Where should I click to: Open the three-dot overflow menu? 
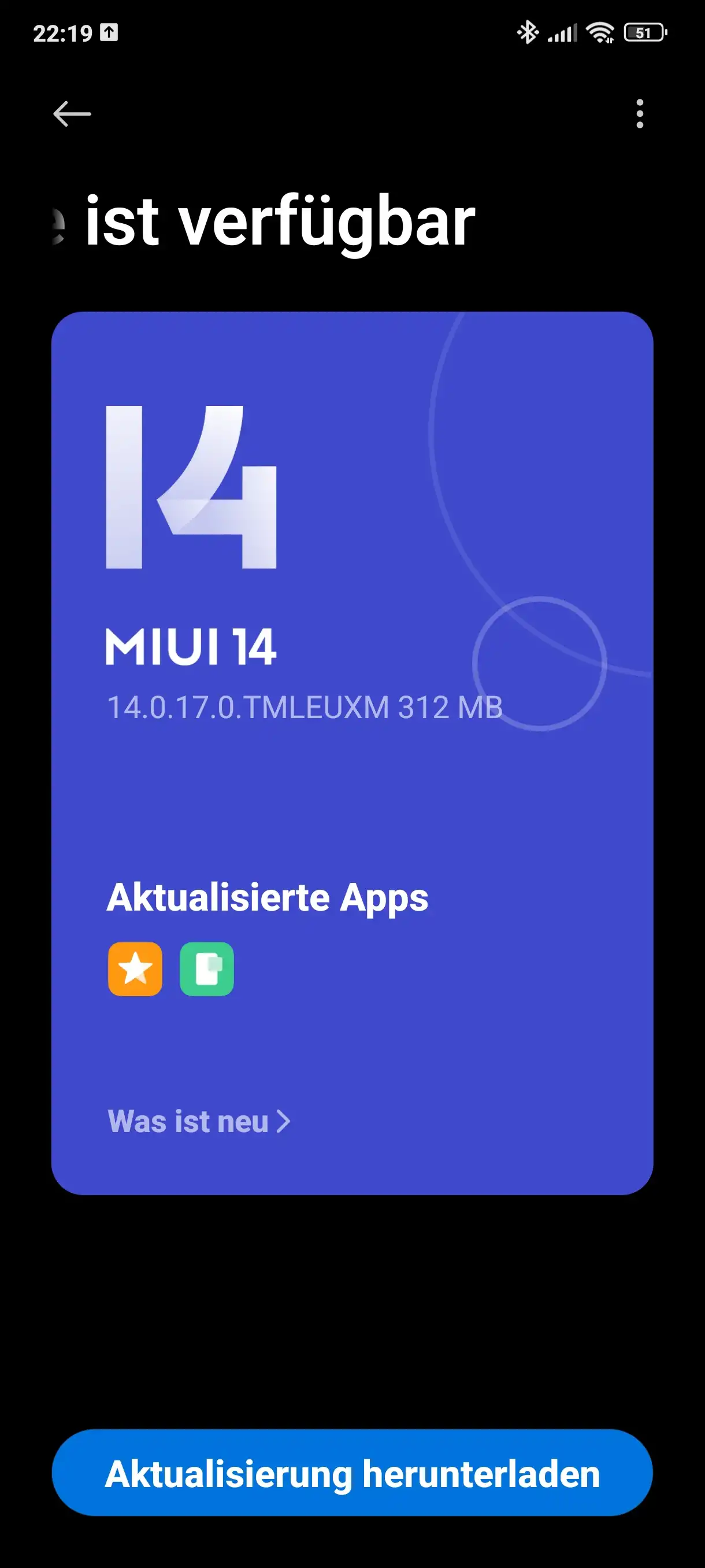pyautogui.click(x=639, y=114)
